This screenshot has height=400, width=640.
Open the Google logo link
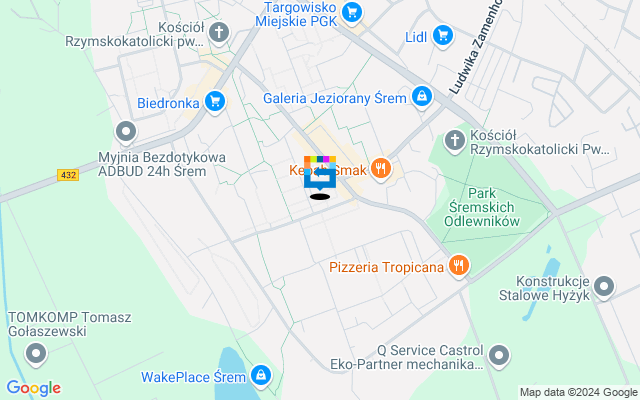point(33,388)
